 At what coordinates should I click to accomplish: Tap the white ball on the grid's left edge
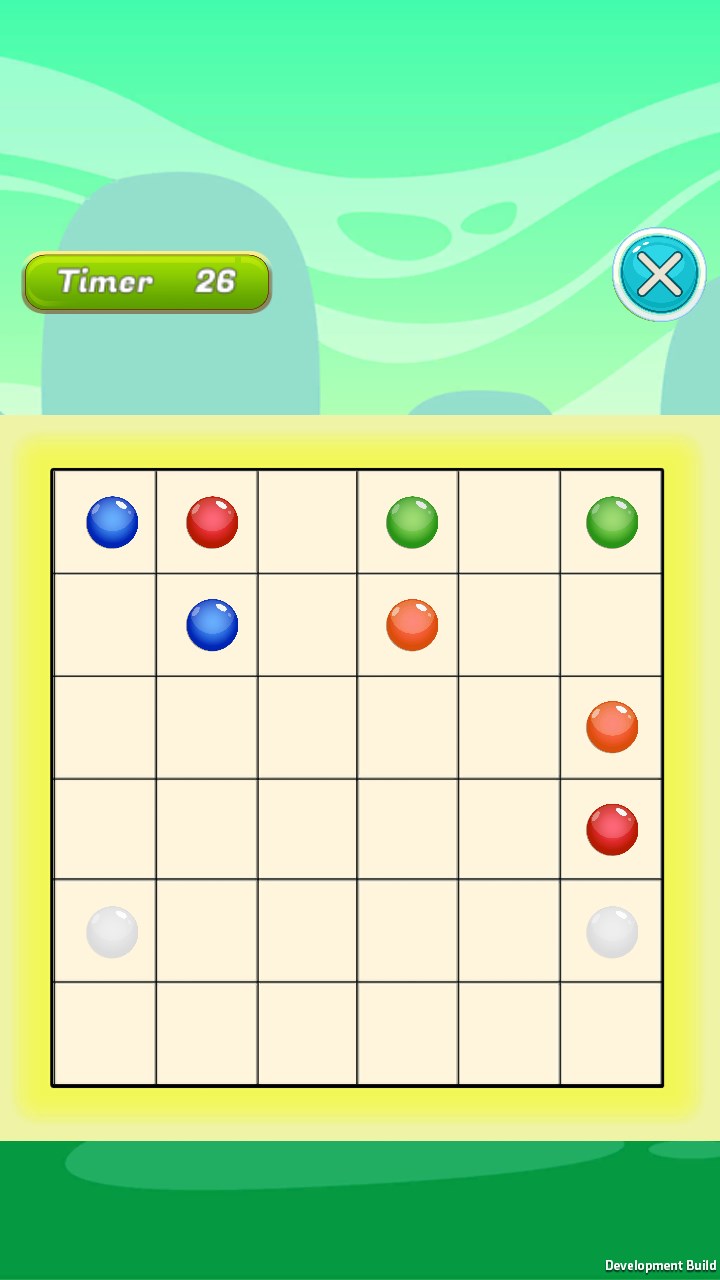(112, 932)
